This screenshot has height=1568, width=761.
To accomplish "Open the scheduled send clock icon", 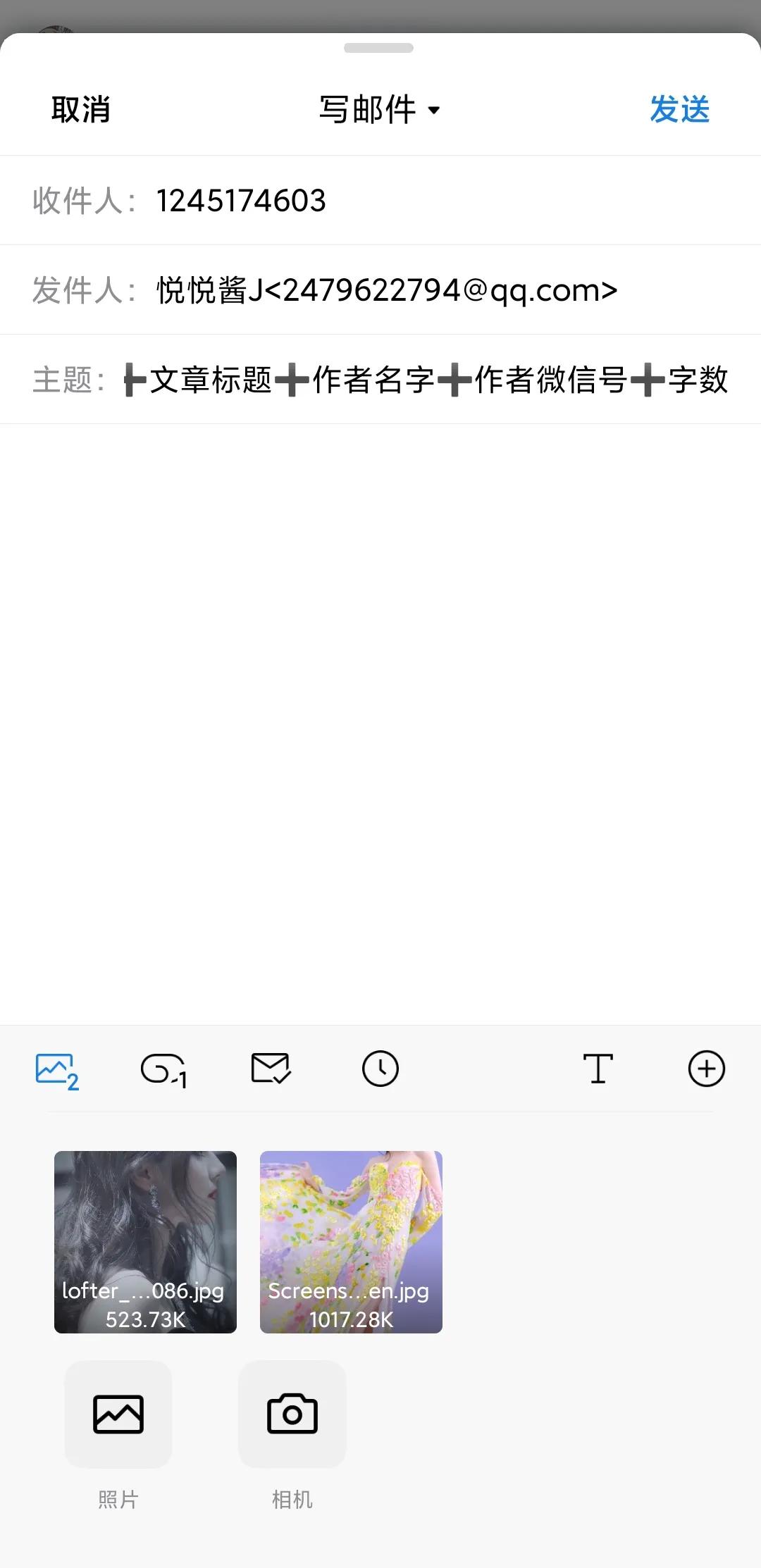I will tap(380, 1069).
